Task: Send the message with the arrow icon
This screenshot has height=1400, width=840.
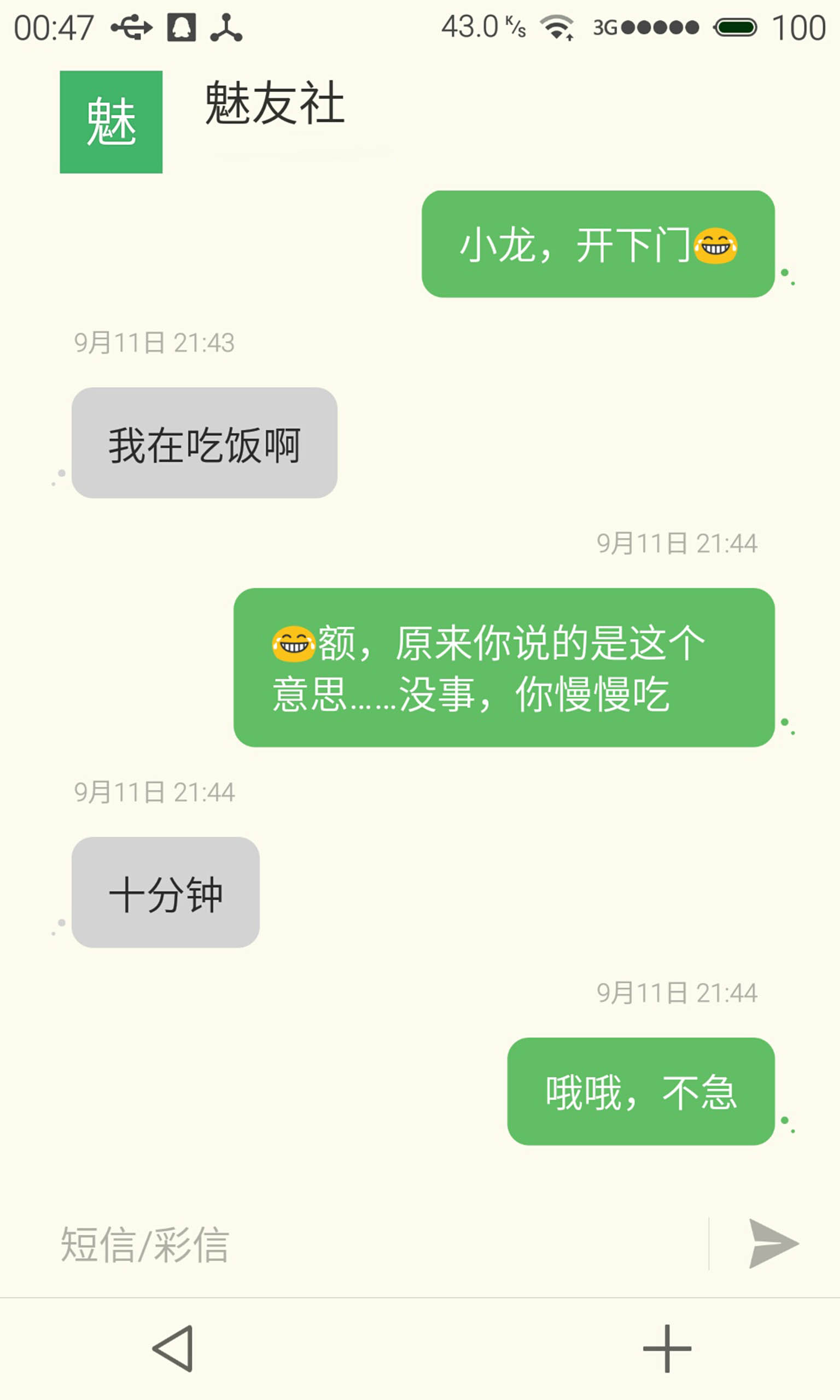Action: 773,1243
